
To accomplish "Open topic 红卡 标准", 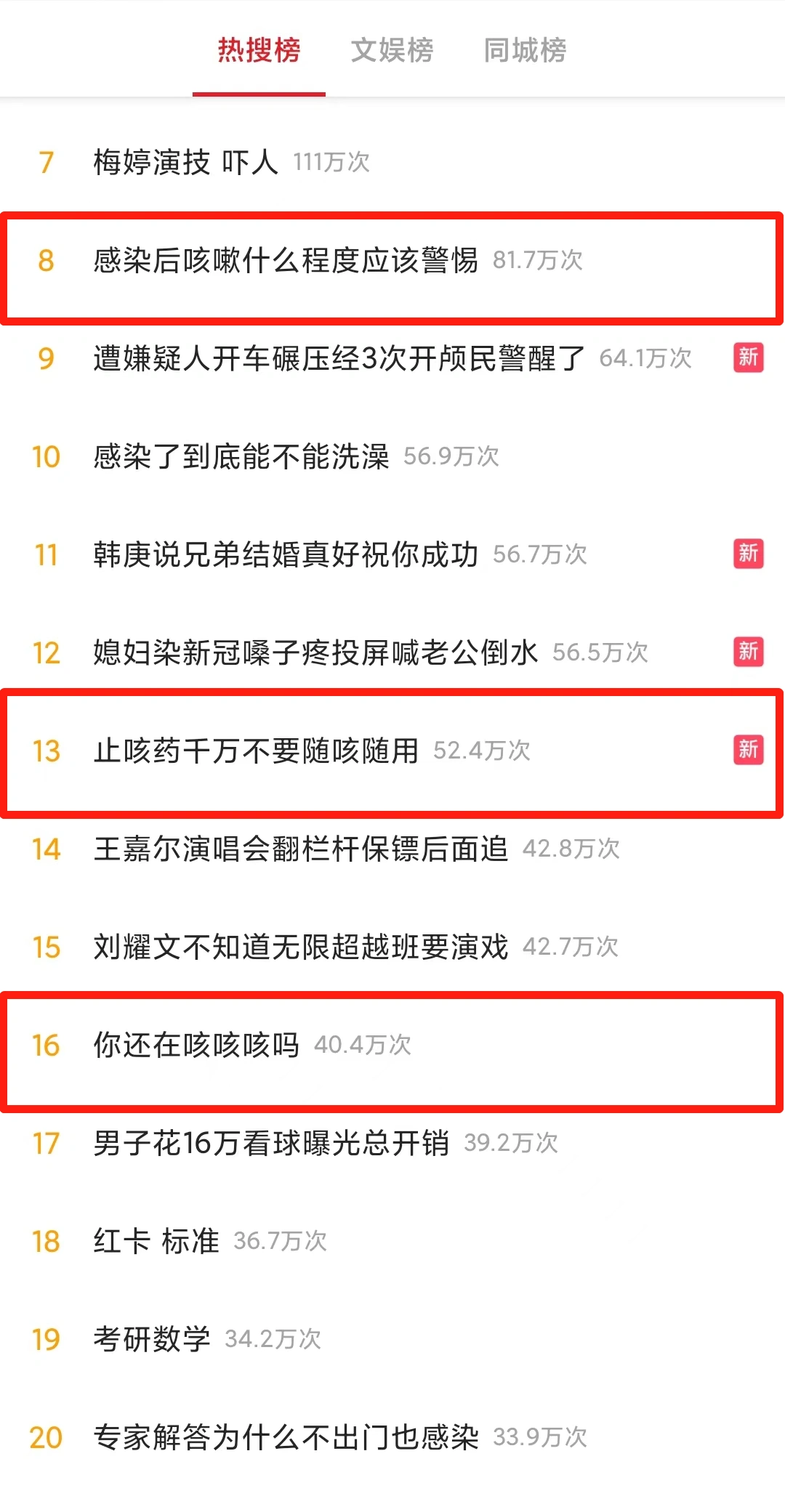I will pos(156,1241).
